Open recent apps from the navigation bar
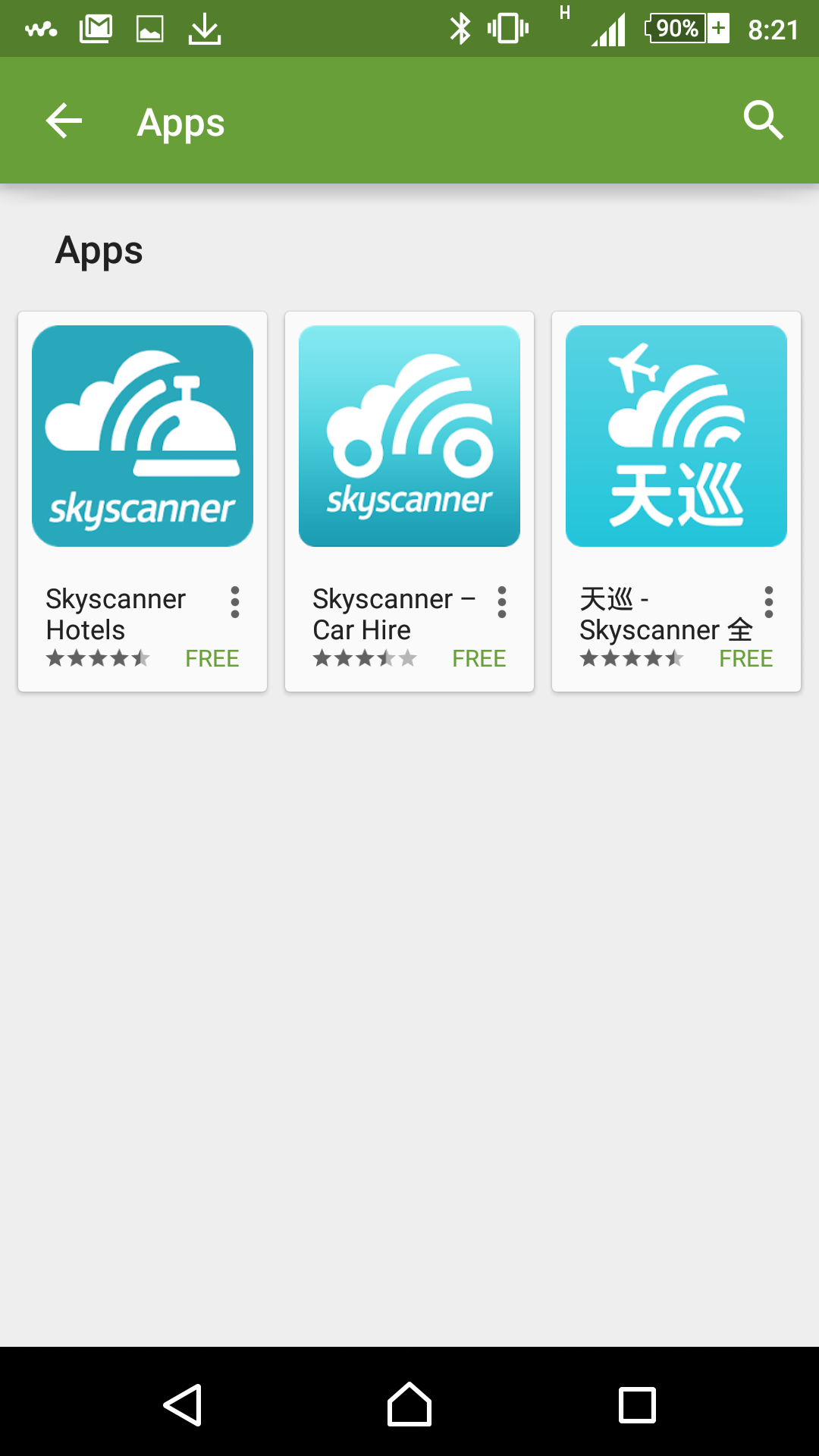Viewport: 819px width, 1456px height. click(637, 1404)
